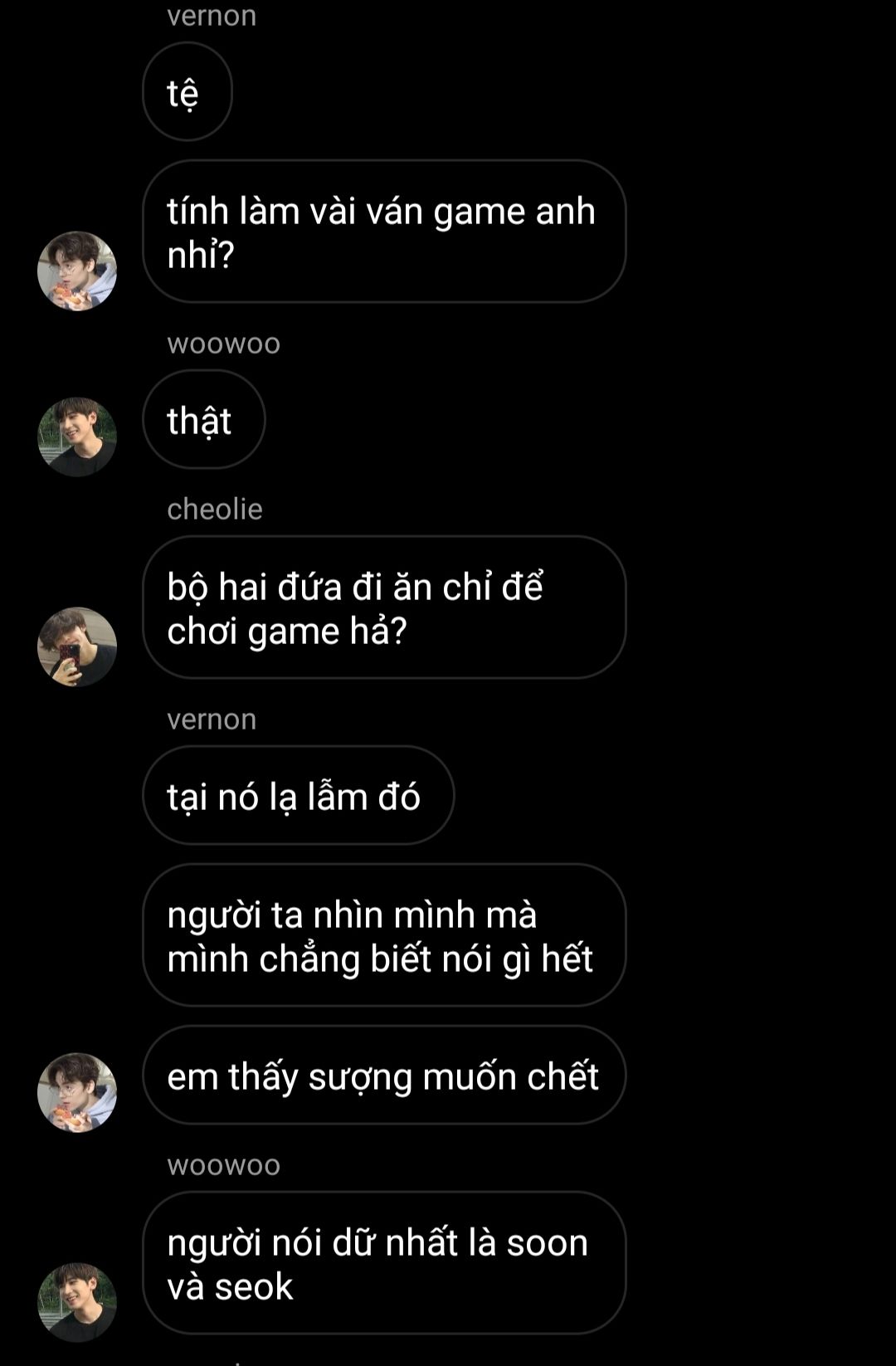Open woowoo's avatar beside "thật" message
896x1366 pixels.
pos(77,437)
